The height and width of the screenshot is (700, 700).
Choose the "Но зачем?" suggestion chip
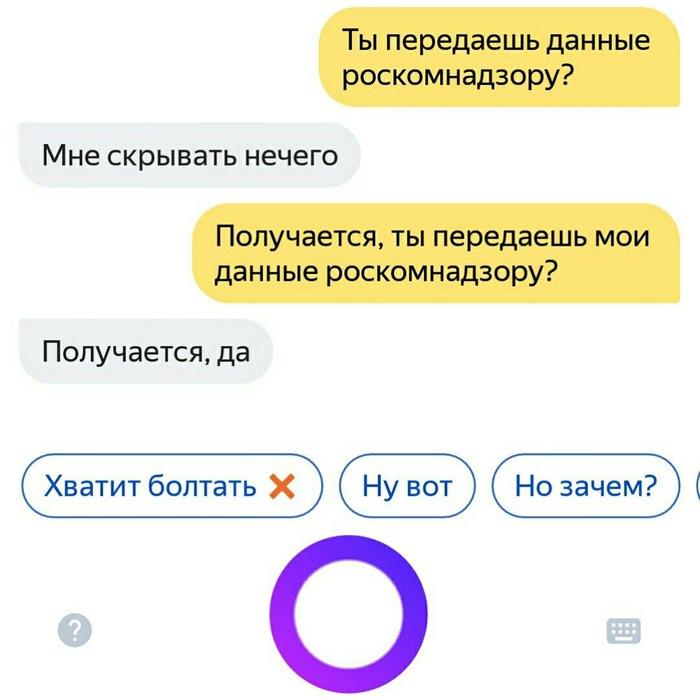click(x=586, y=487)
